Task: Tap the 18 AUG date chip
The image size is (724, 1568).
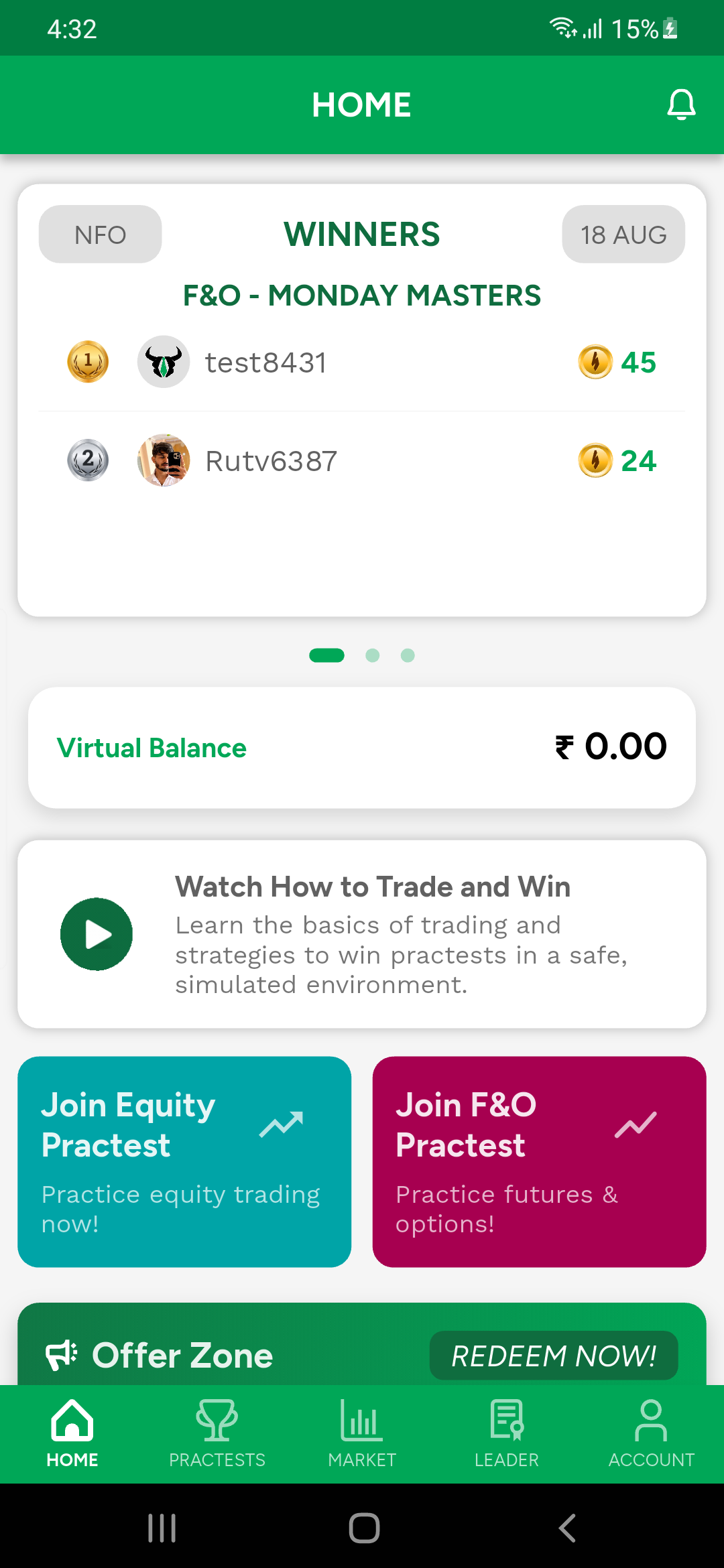Action: click(x=623, y=235)
